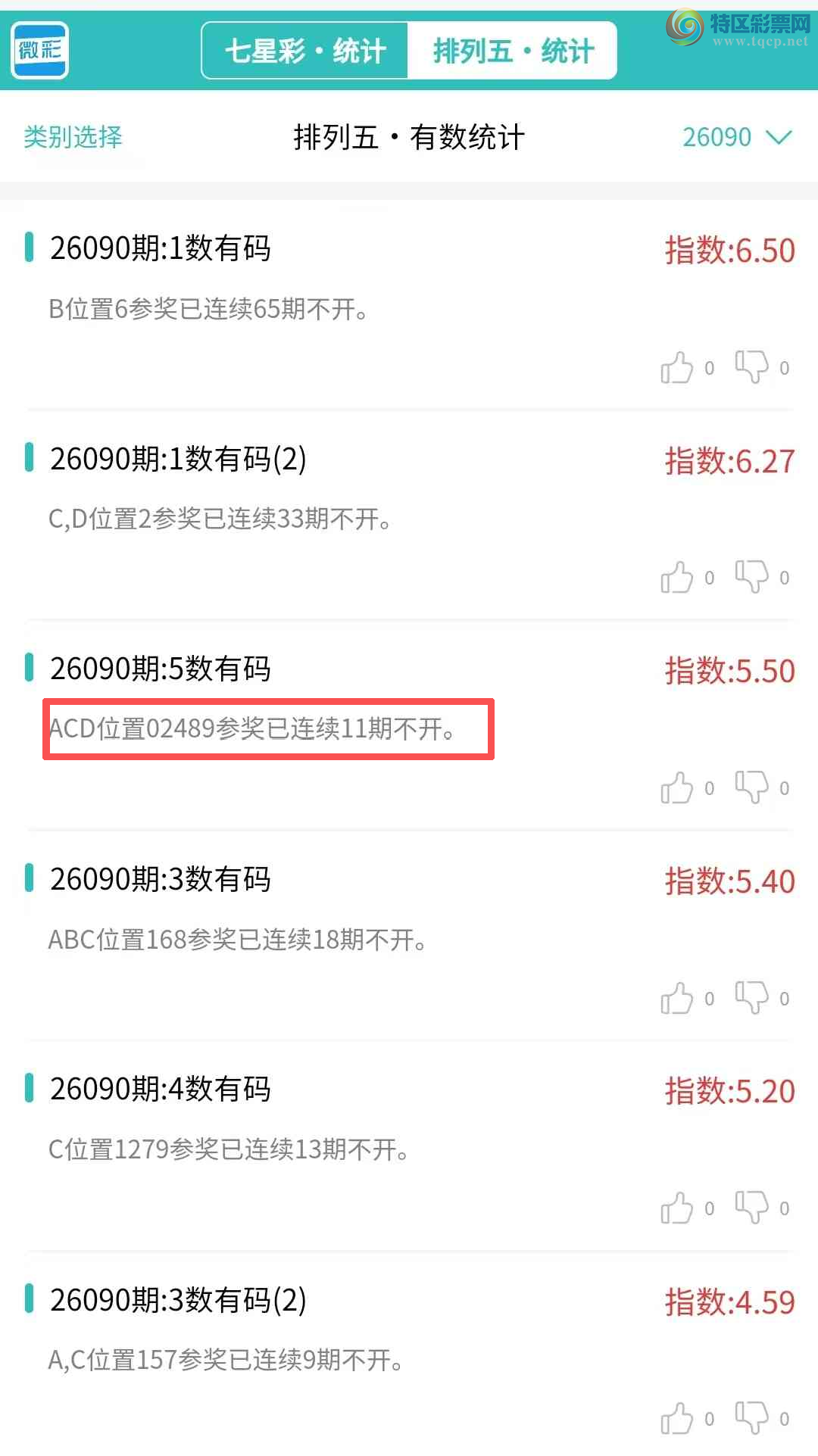The image size is (818, 1456).
Task: Like the 4数有码 entry
Action: [x=677, y=1208]
